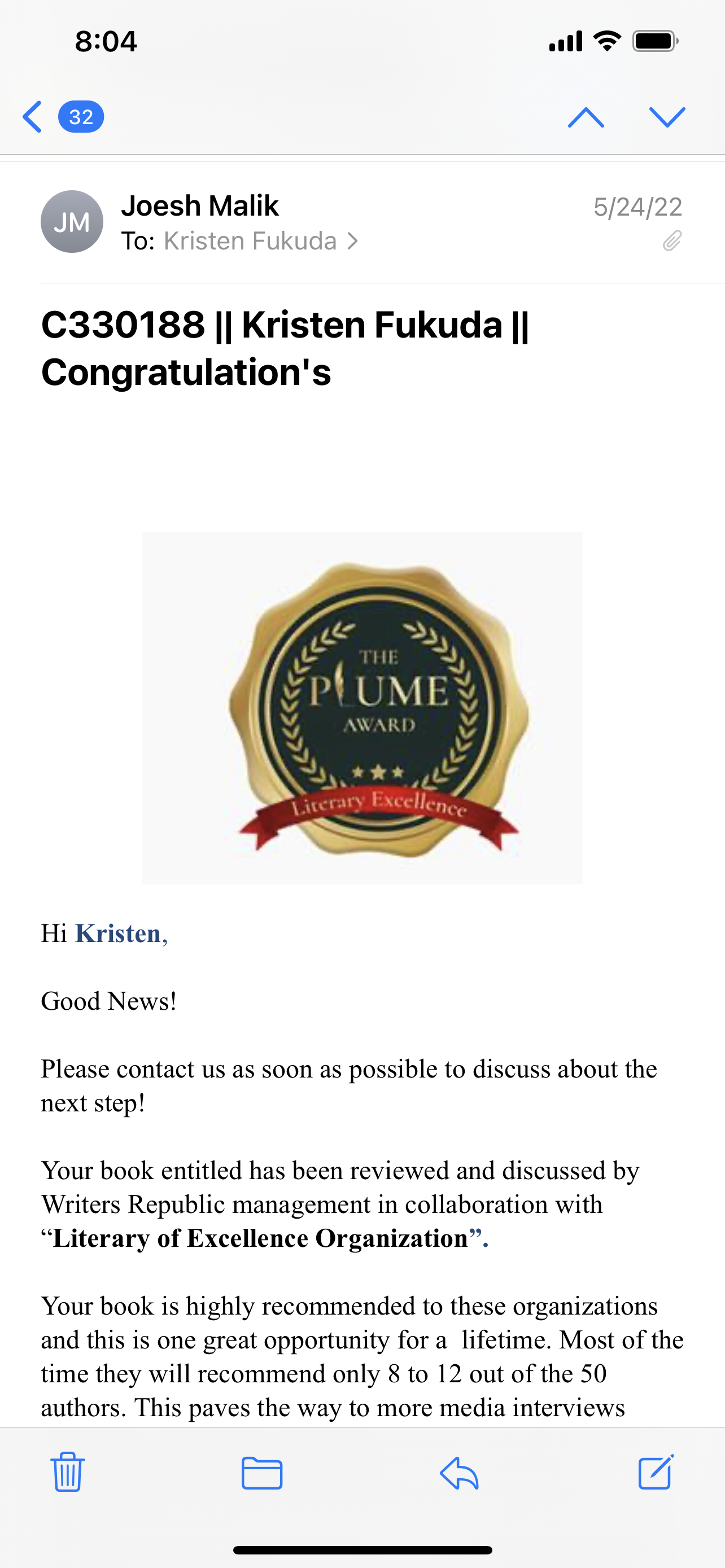Jump to the previous email

click(586, 116)
